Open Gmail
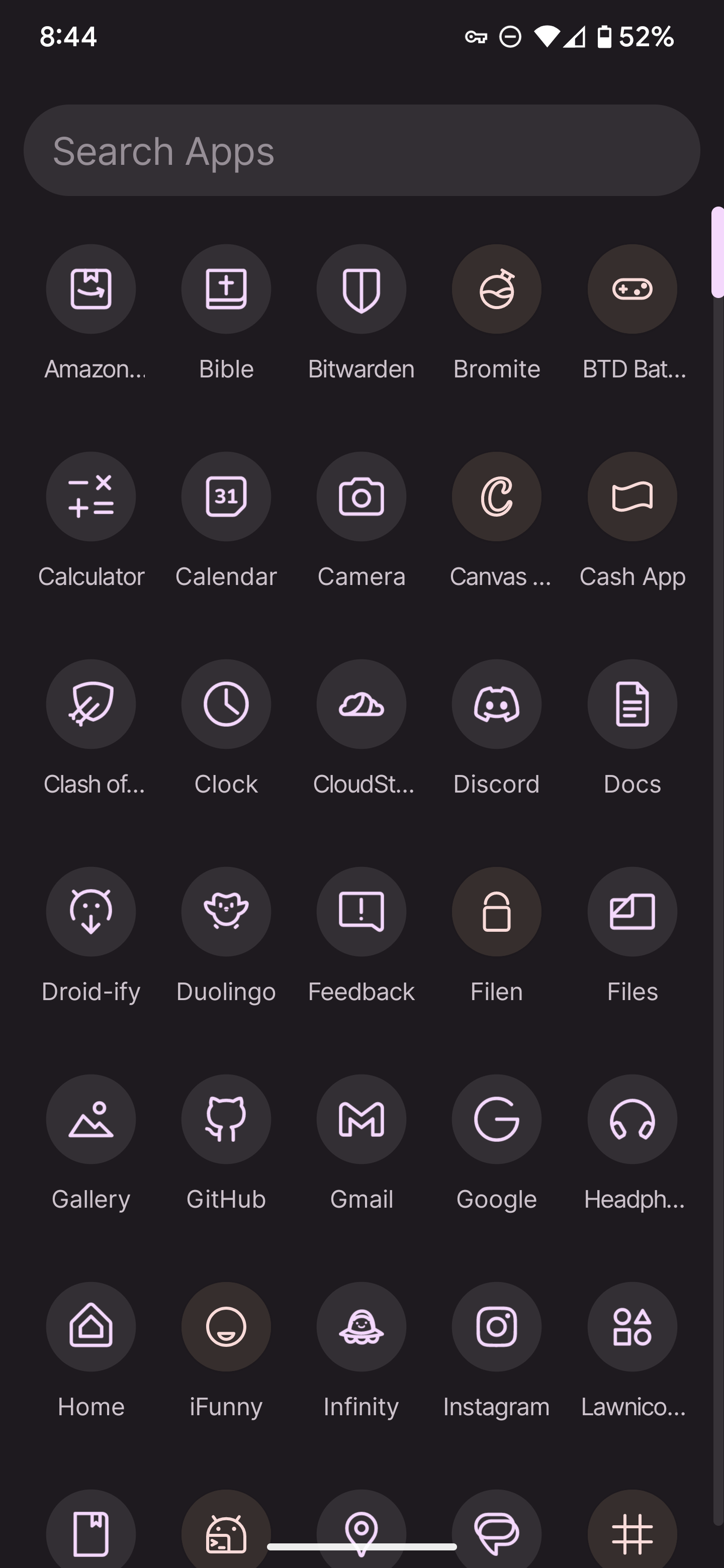Viewport: 724px width, 1568px height. pyautogui.click(x=361, y=1119)
